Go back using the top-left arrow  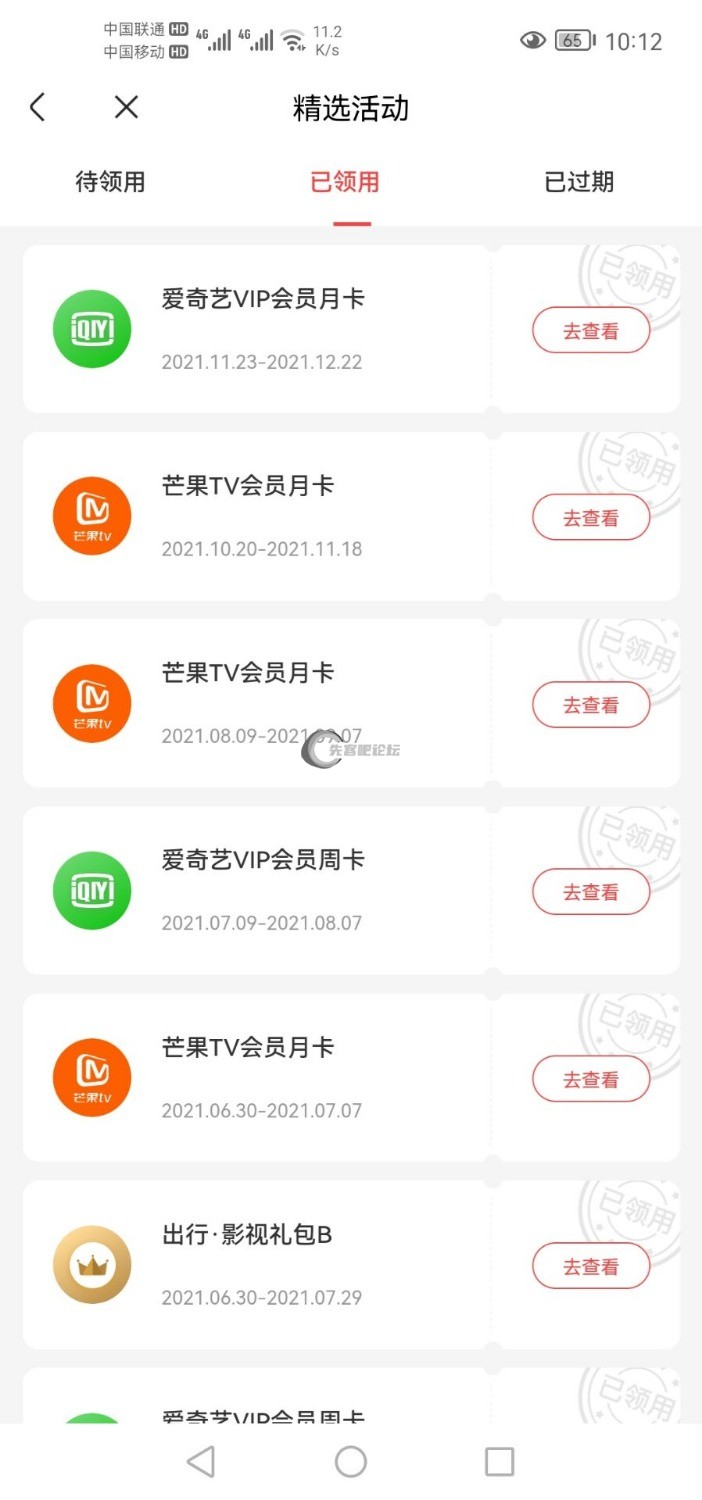tap(38, 107)
